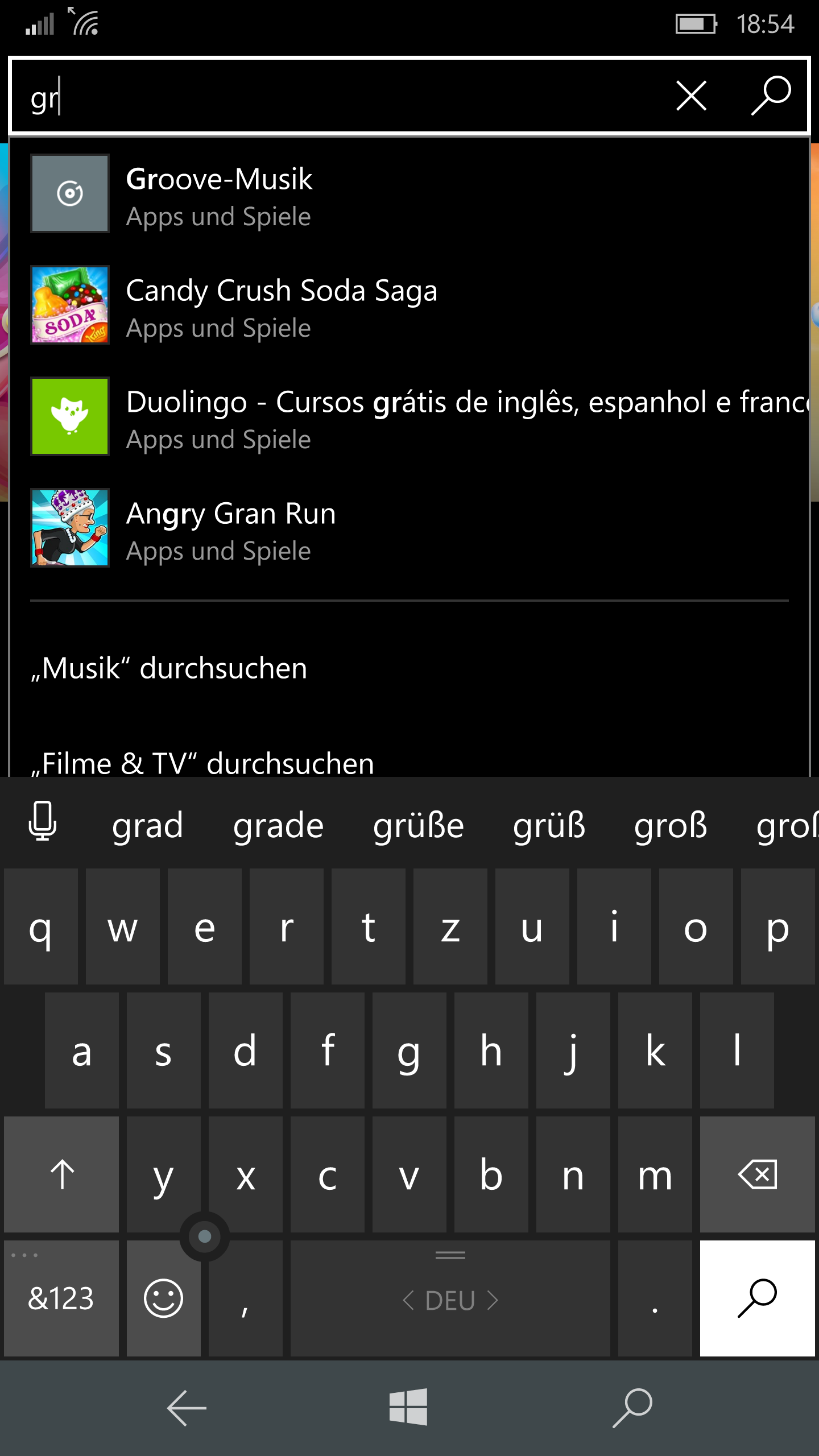Insert the suggestion "groß"

pos(671,826)
